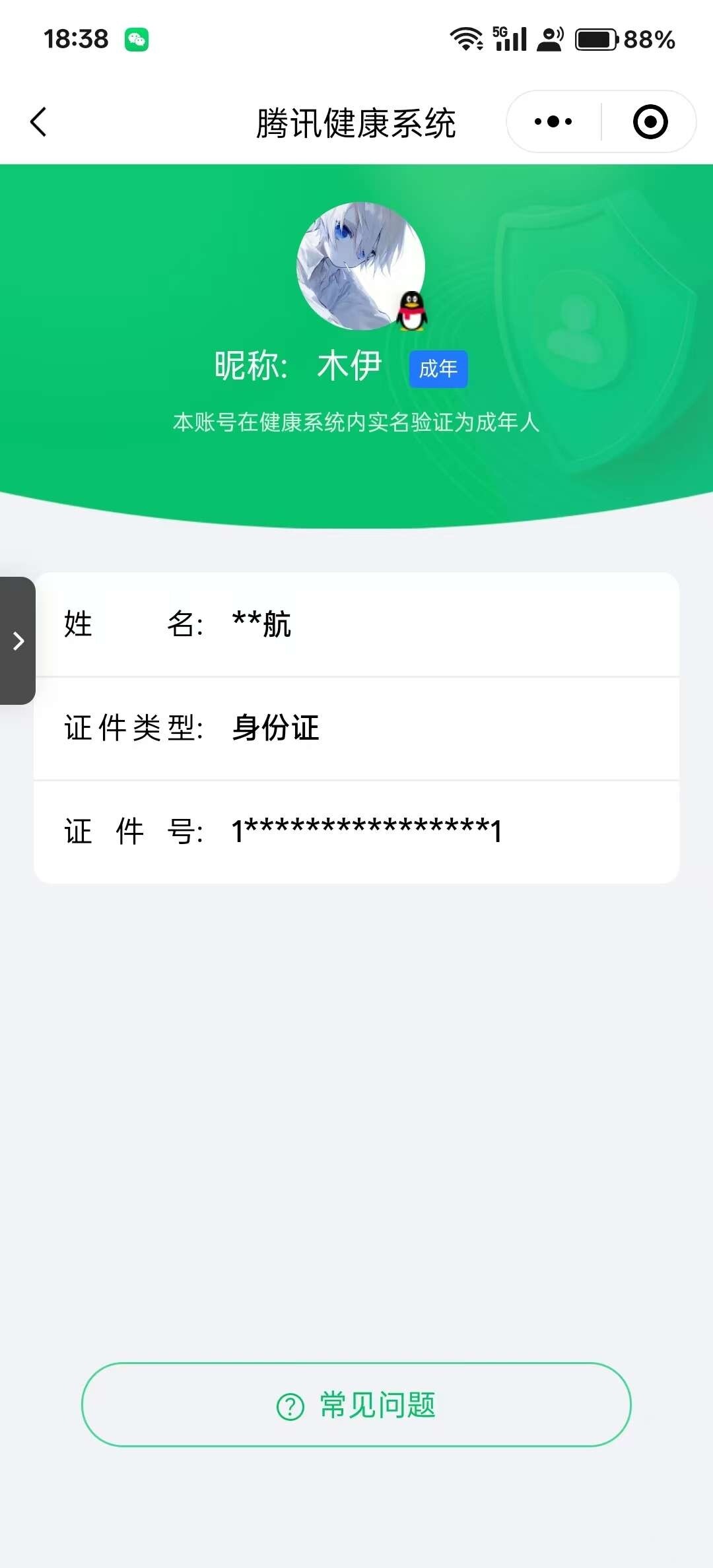Image resolution: width=713 pixels, height=1568 pixels.
Task: Tap the 证件类型 row showing 身份证
Action: (x=356, y=729)
